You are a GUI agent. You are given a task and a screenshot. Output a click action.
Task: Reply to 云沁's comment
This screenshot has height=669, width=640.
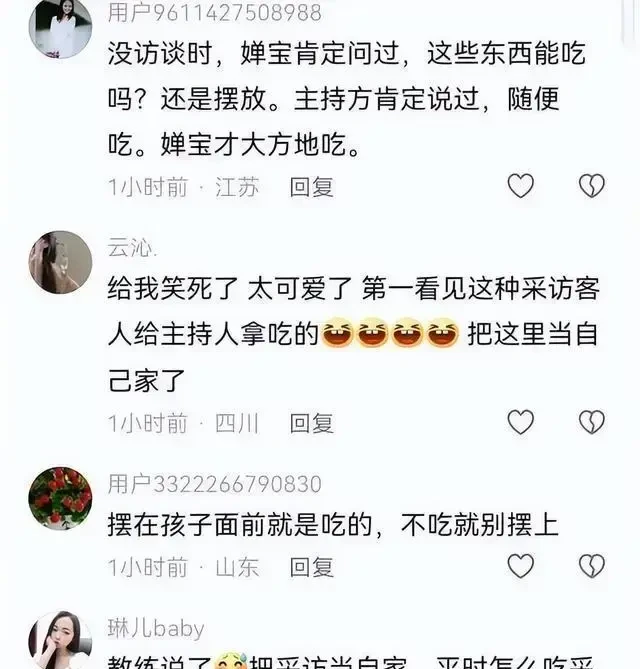[x=311, y=423]
